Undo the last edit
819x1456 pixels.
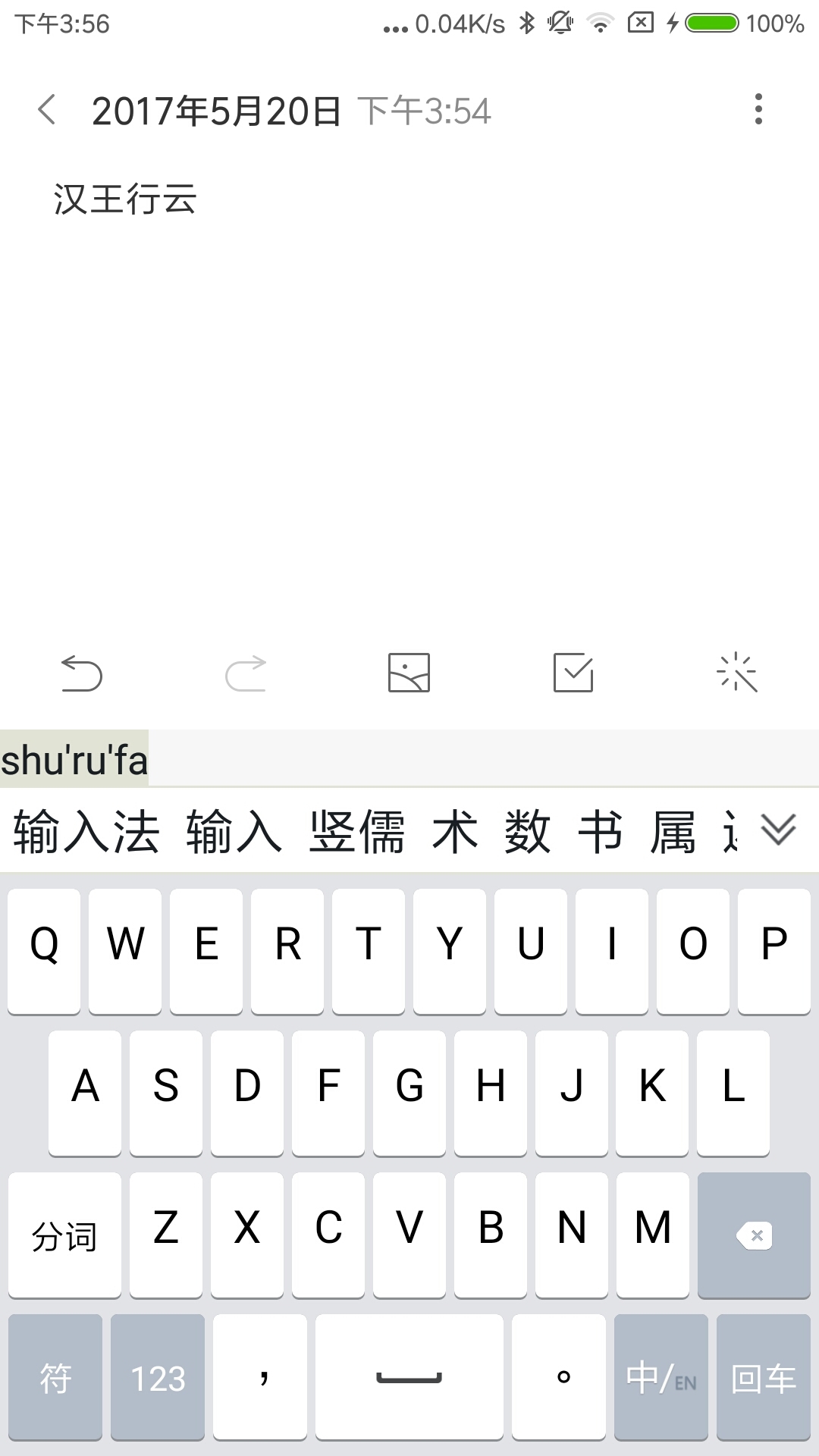(82, 673)
